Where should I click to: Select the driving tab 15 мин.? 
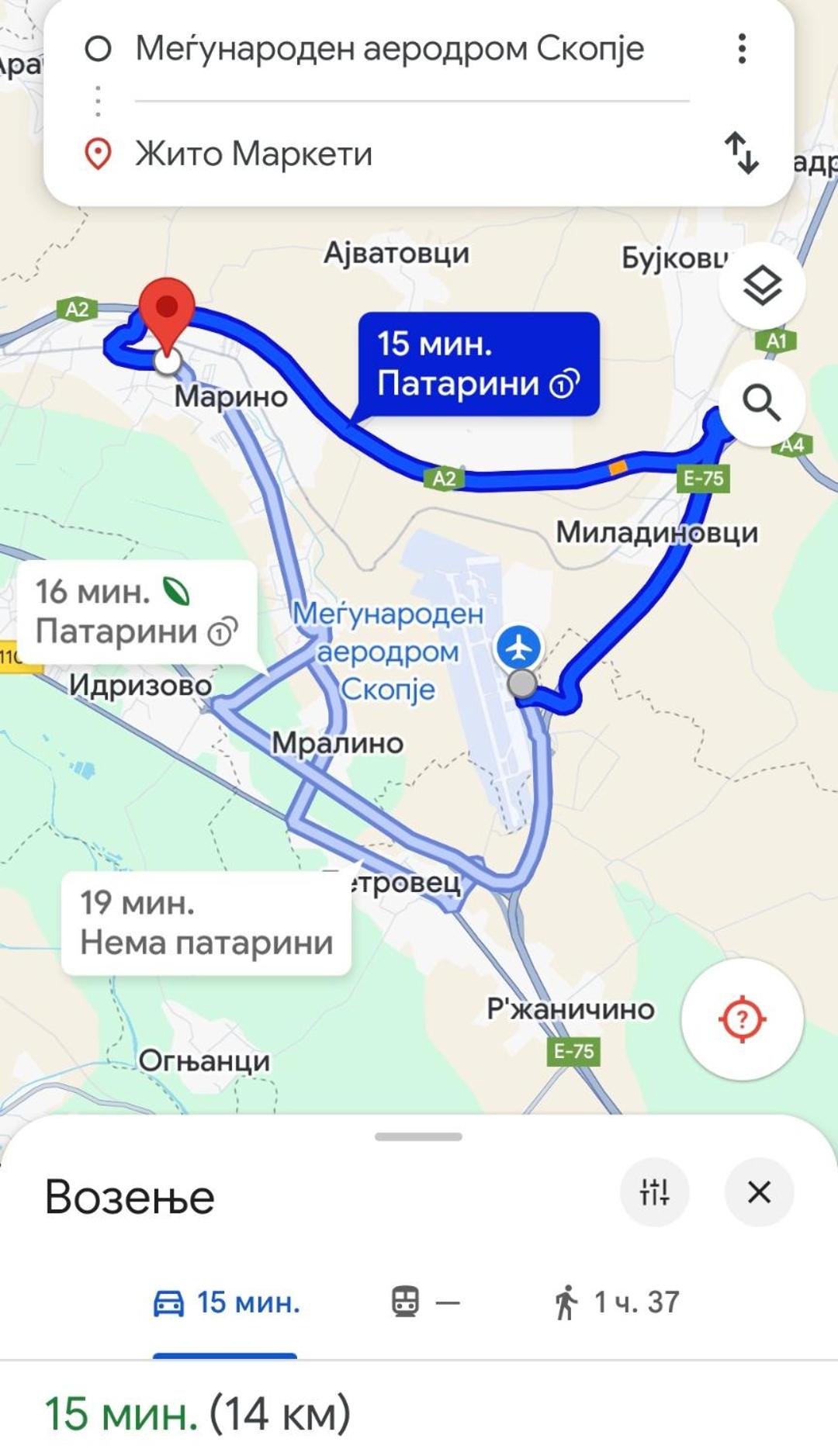pos(226,1302)
